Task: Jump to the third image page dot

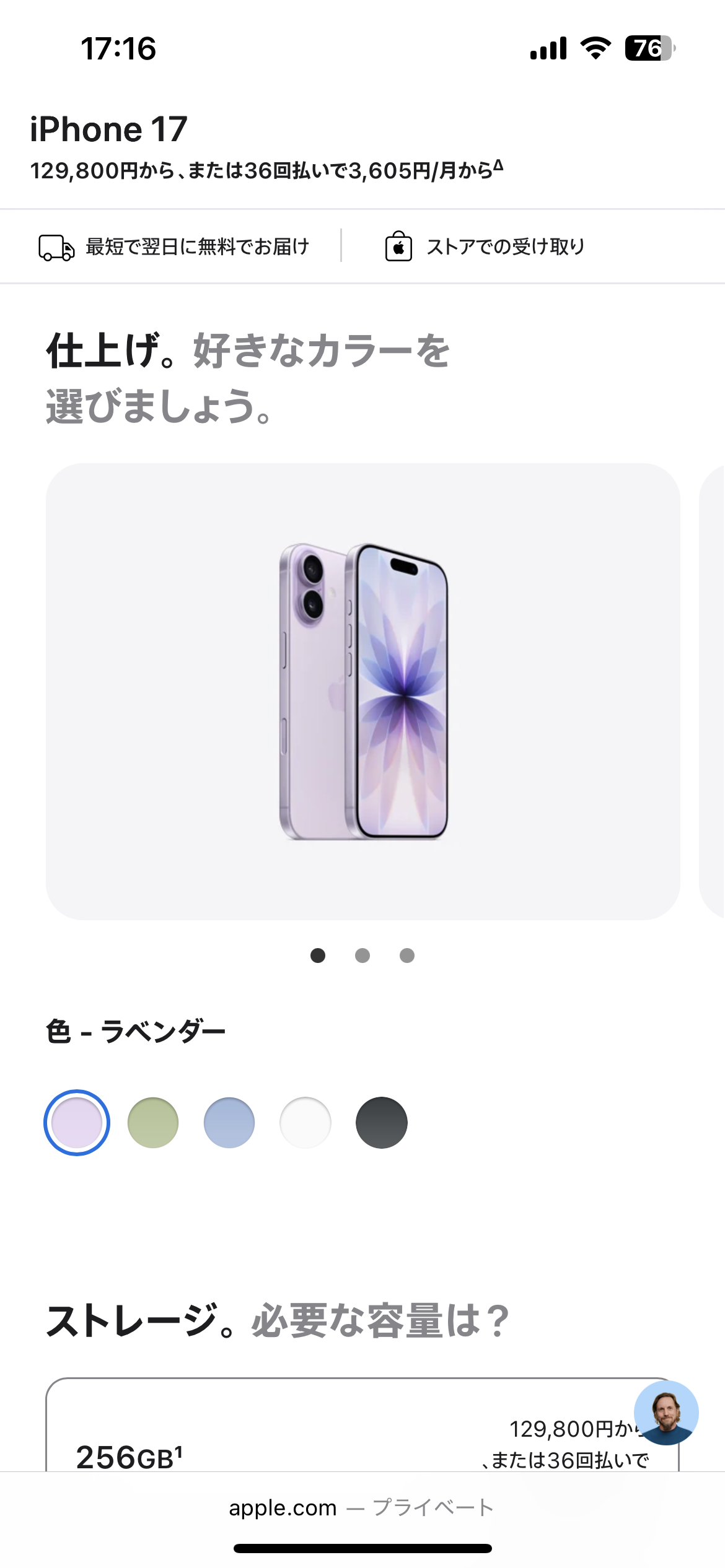Action: point(407,956)
